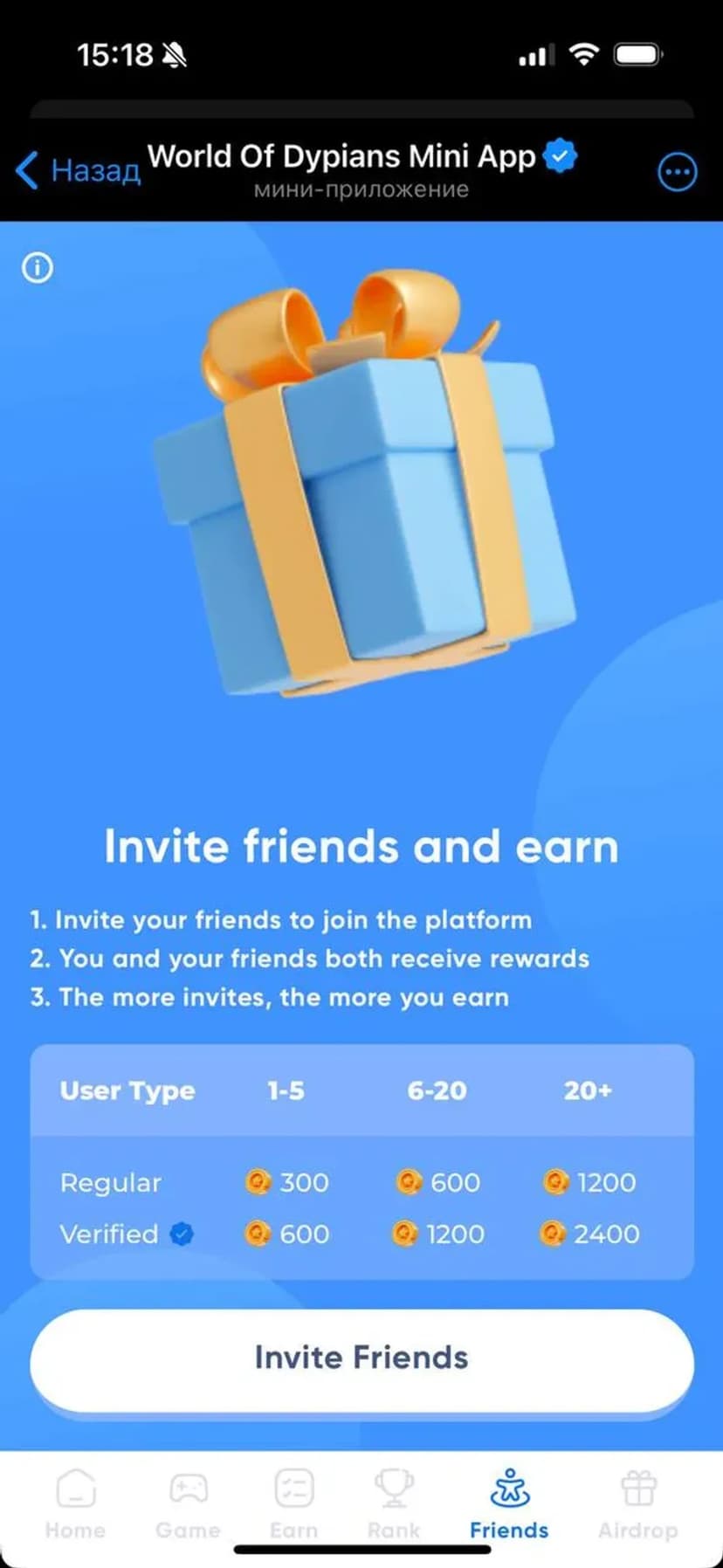Open the Airdrop tab
Viewport: 723px width, 1568px height.
point(638,1503)
